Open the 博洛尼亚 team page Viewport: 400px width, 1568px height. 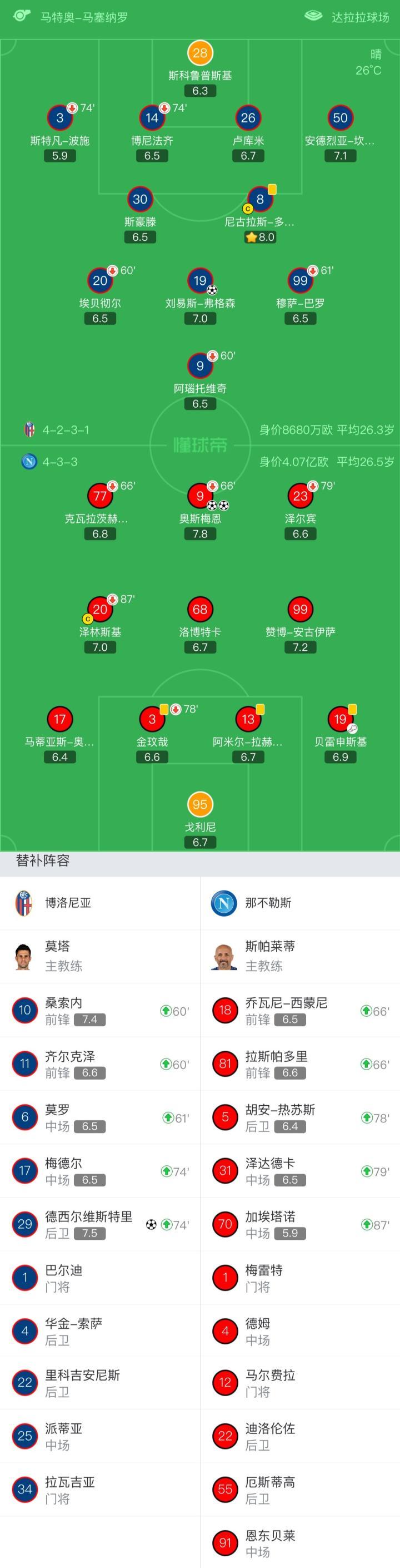[67, 903]
